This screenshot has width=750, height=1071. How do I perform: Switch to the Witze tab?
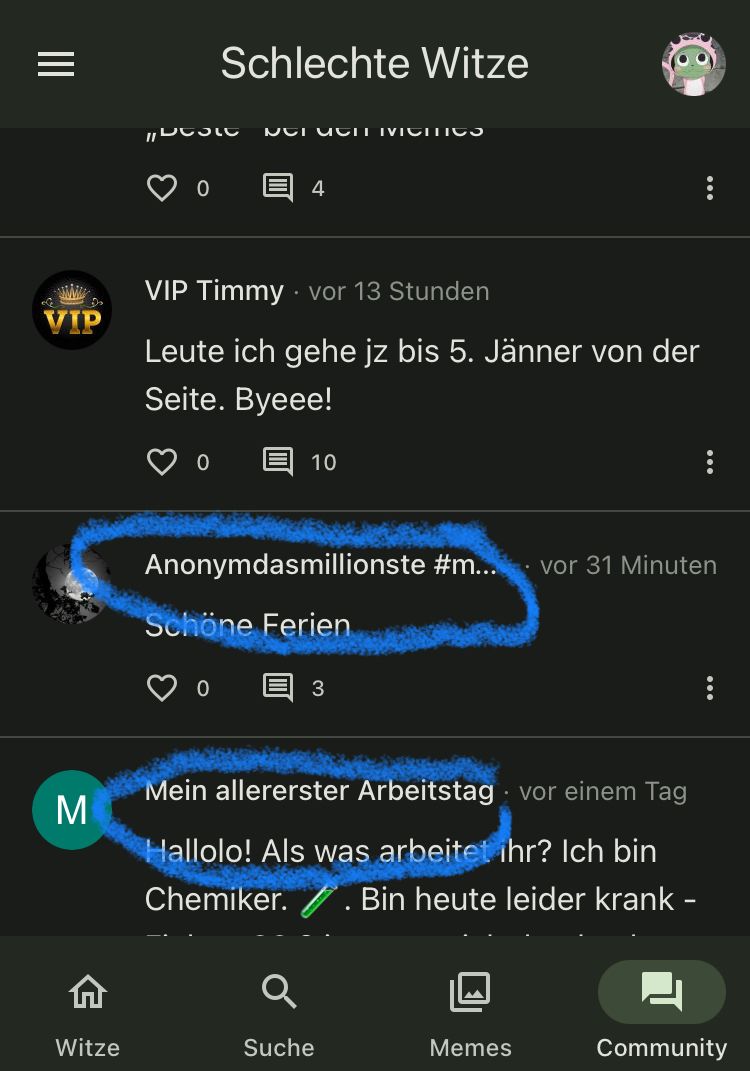click(x=88, y=1010)
